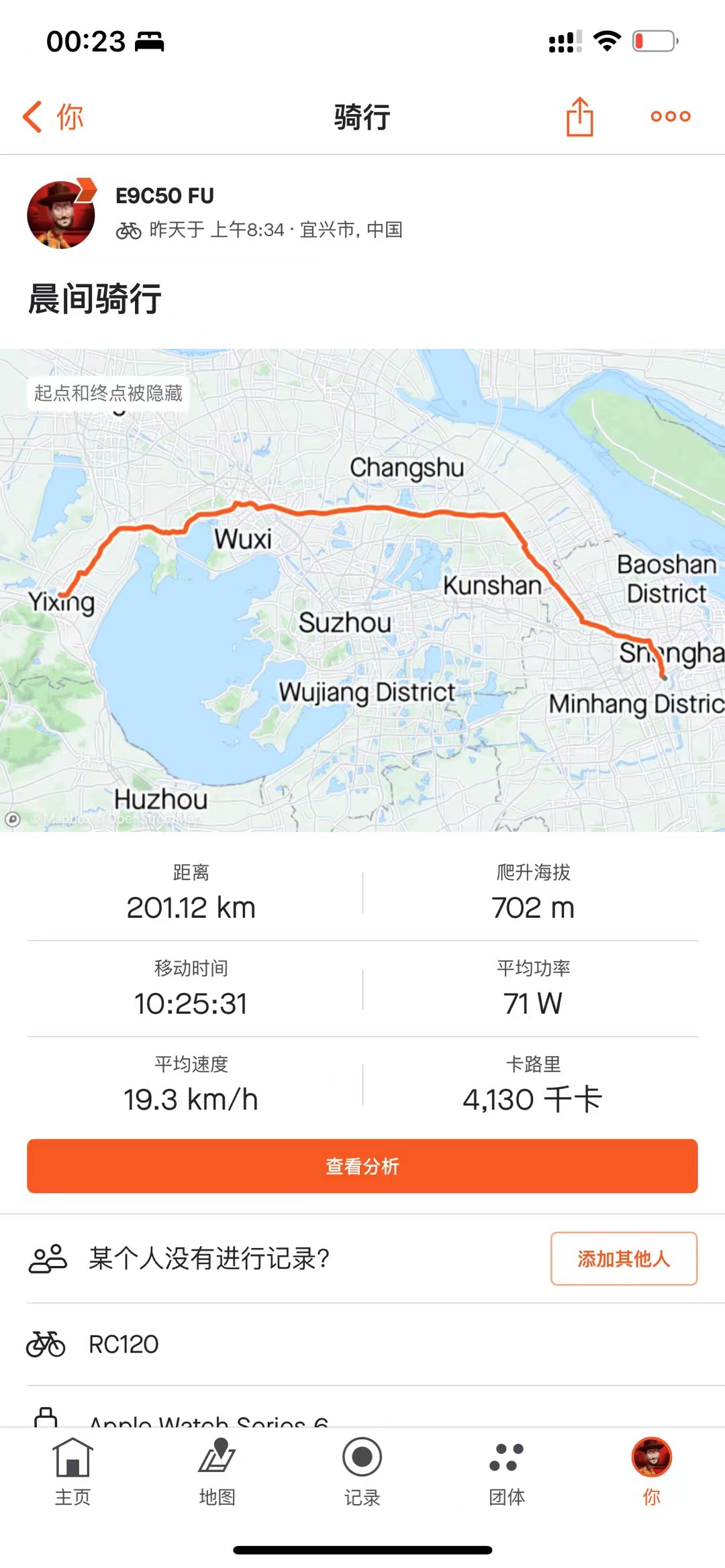The width and height of the screenshot is (725, 1568).
Task: Tap 添加其他人 to add others
Action: click(624, 1259)
